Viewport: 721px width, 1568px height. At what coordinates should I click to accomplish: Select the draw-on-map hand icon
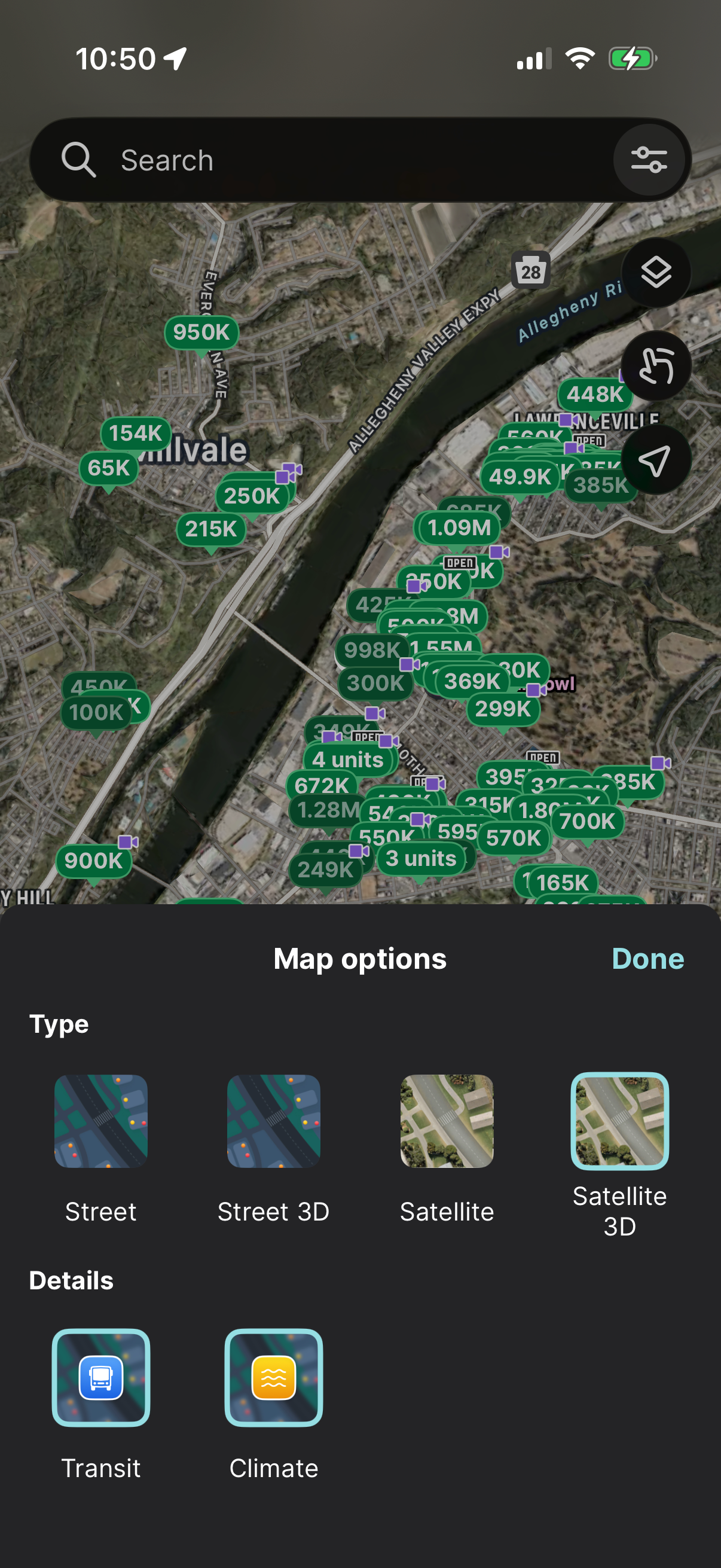(656, 366)
